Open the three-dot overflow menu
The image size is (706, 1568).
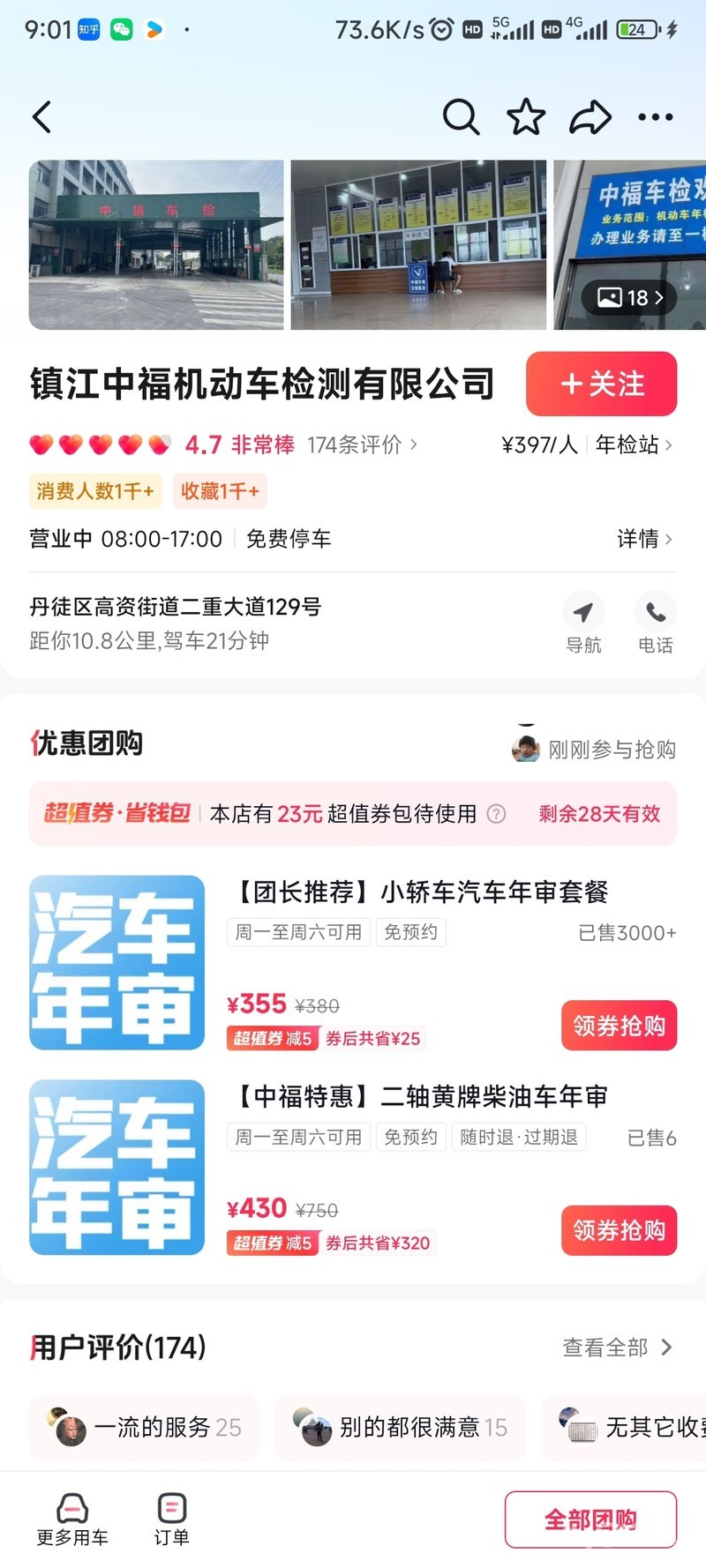tap(655, 117)
